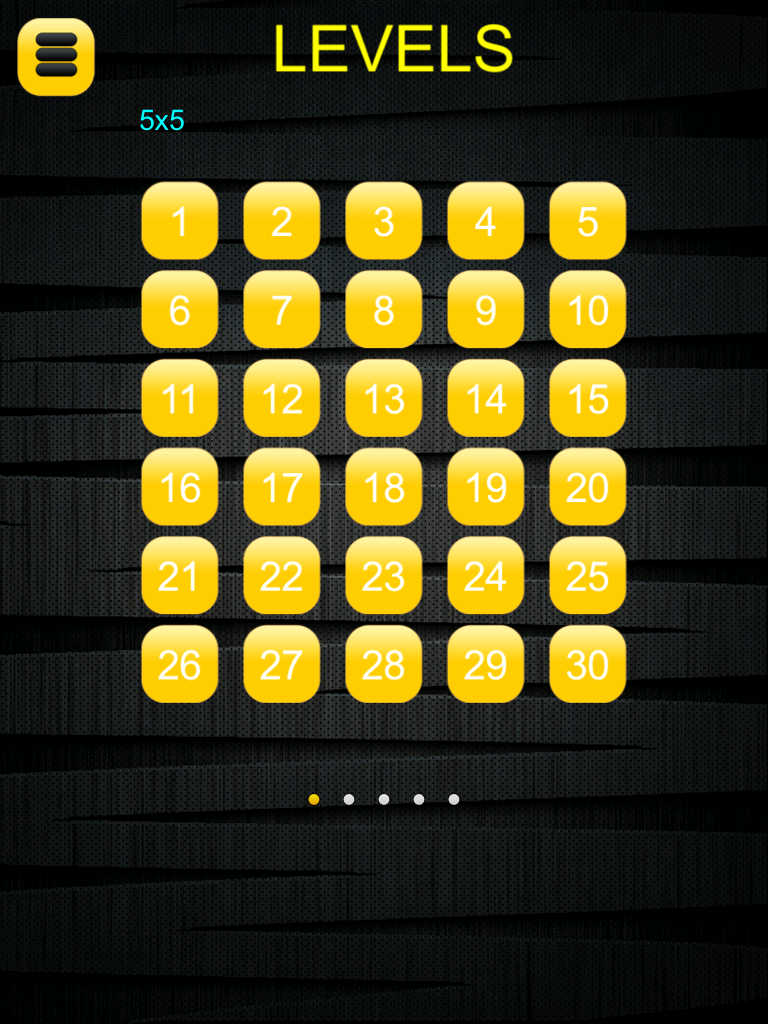The height and width of the screenshot is (1024, 768).
Task: Tap level 26
Action: pos(180,664)
